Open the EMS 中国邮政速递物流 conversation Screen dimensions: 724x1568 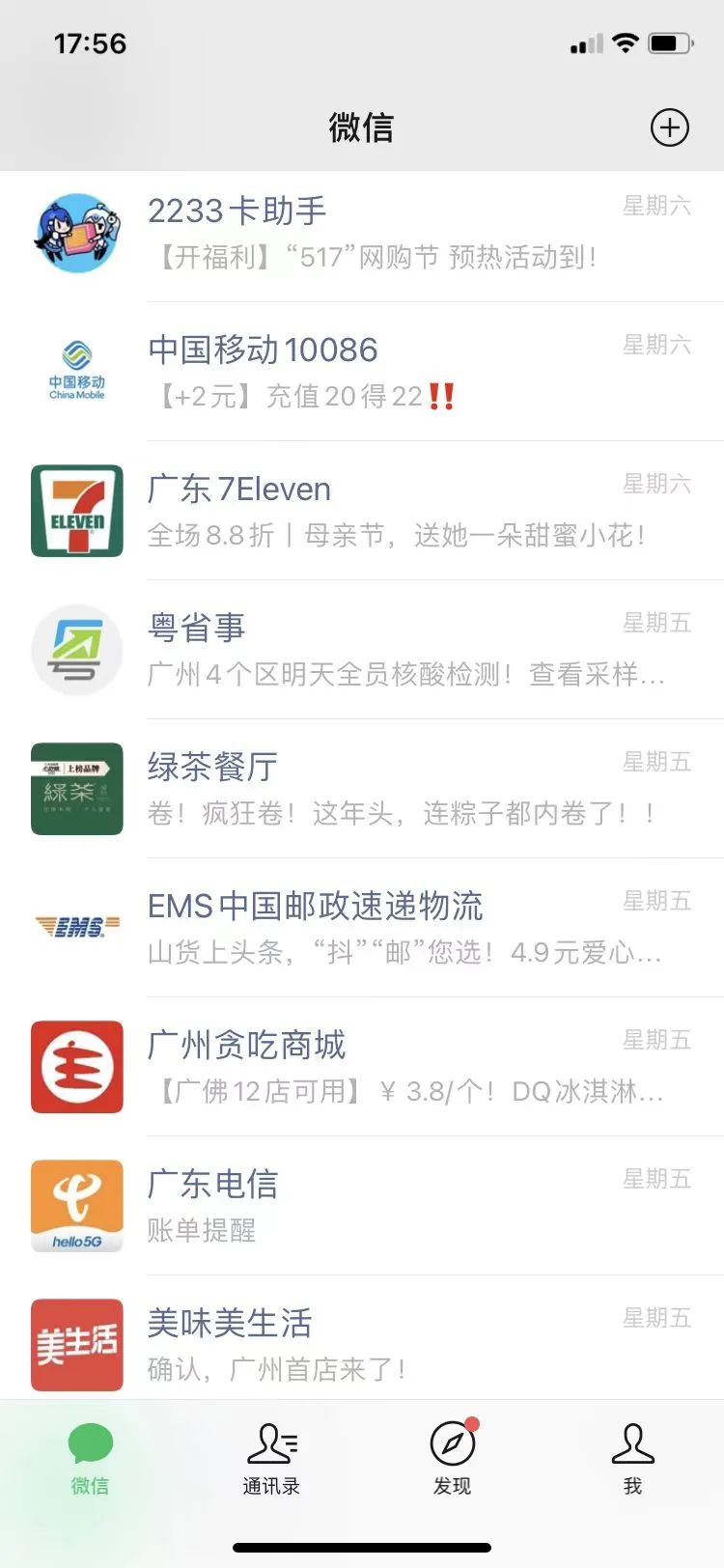(386, 928)
